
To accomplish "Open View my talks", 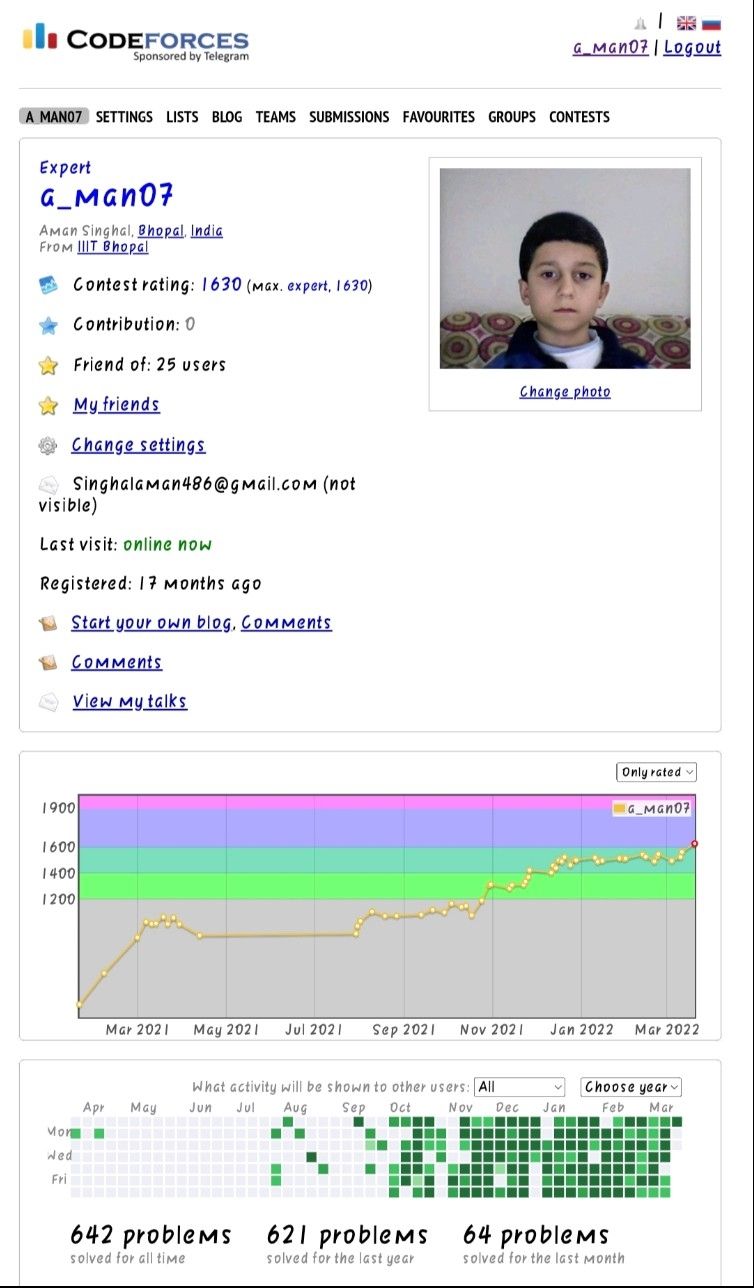I will click(x=129, y=702).
